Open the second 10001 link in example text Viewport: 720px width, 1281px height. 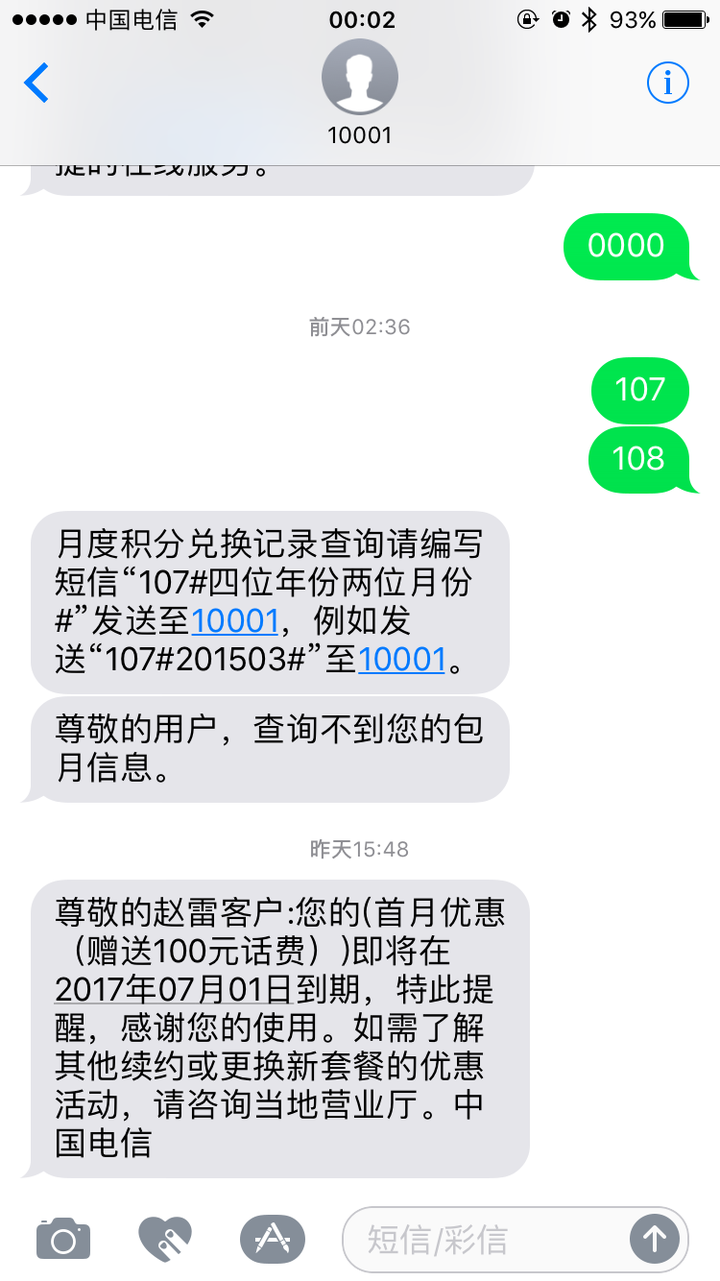[x=402, y=660]
